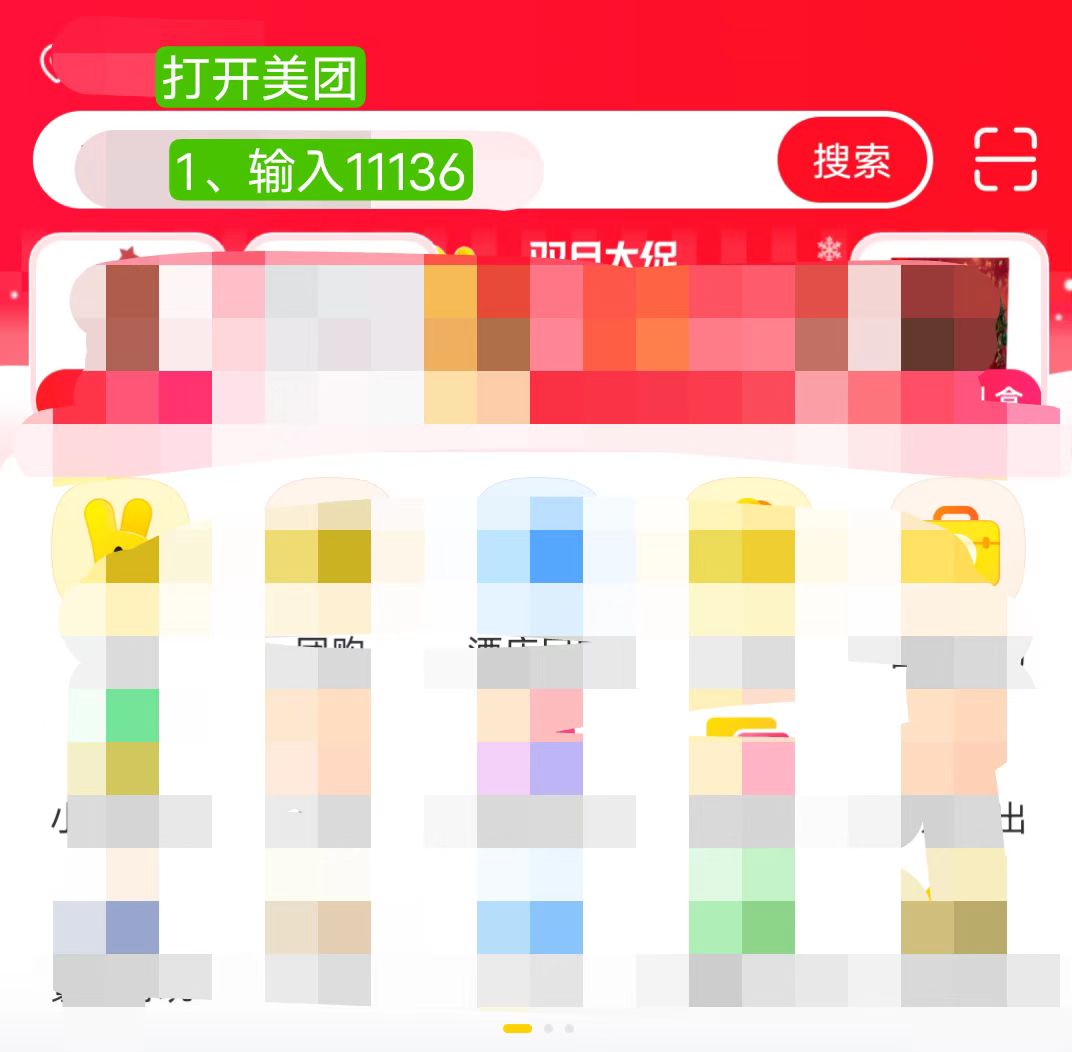
Task: Open the scan code icon
Action: click(1005, 160)
